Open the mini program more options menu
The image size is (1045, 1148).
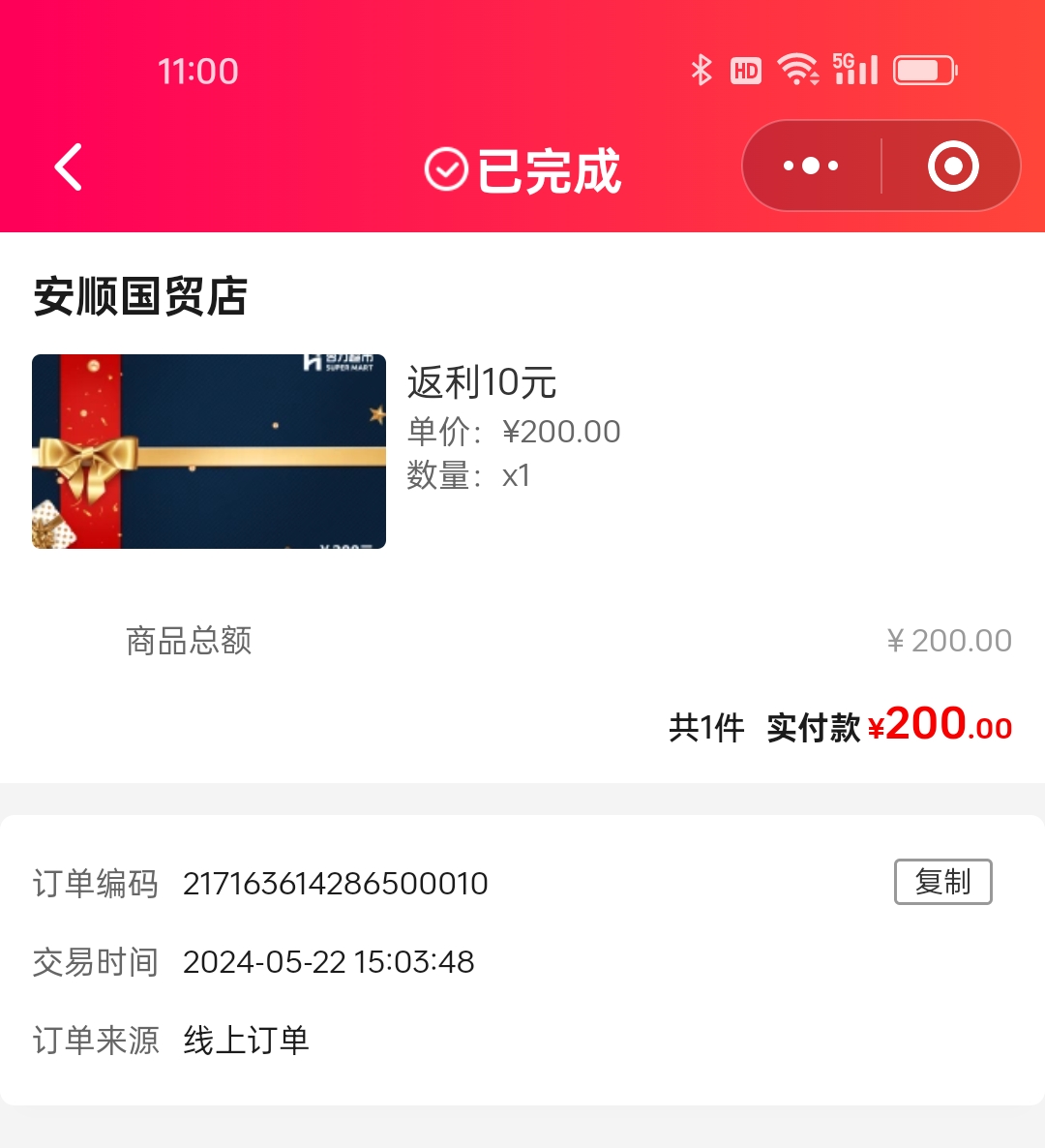[811, 166]
